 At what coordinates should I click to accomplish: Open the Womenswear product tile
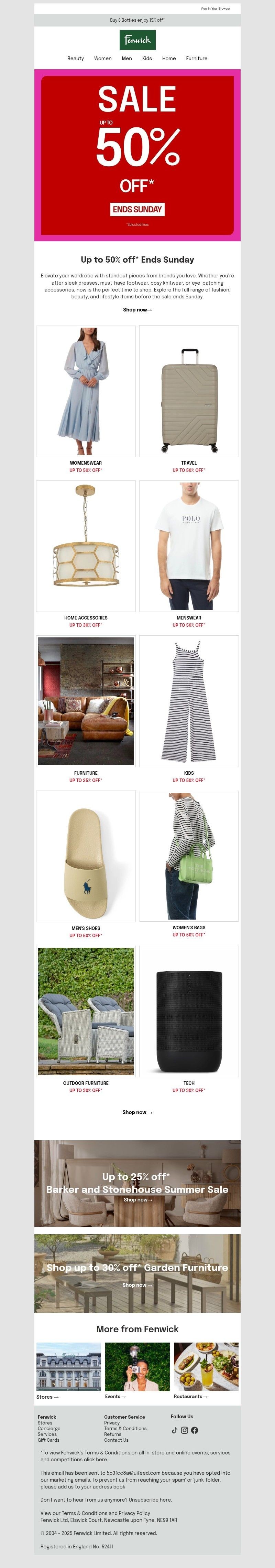pyautogui.click(x=86, y=391)
